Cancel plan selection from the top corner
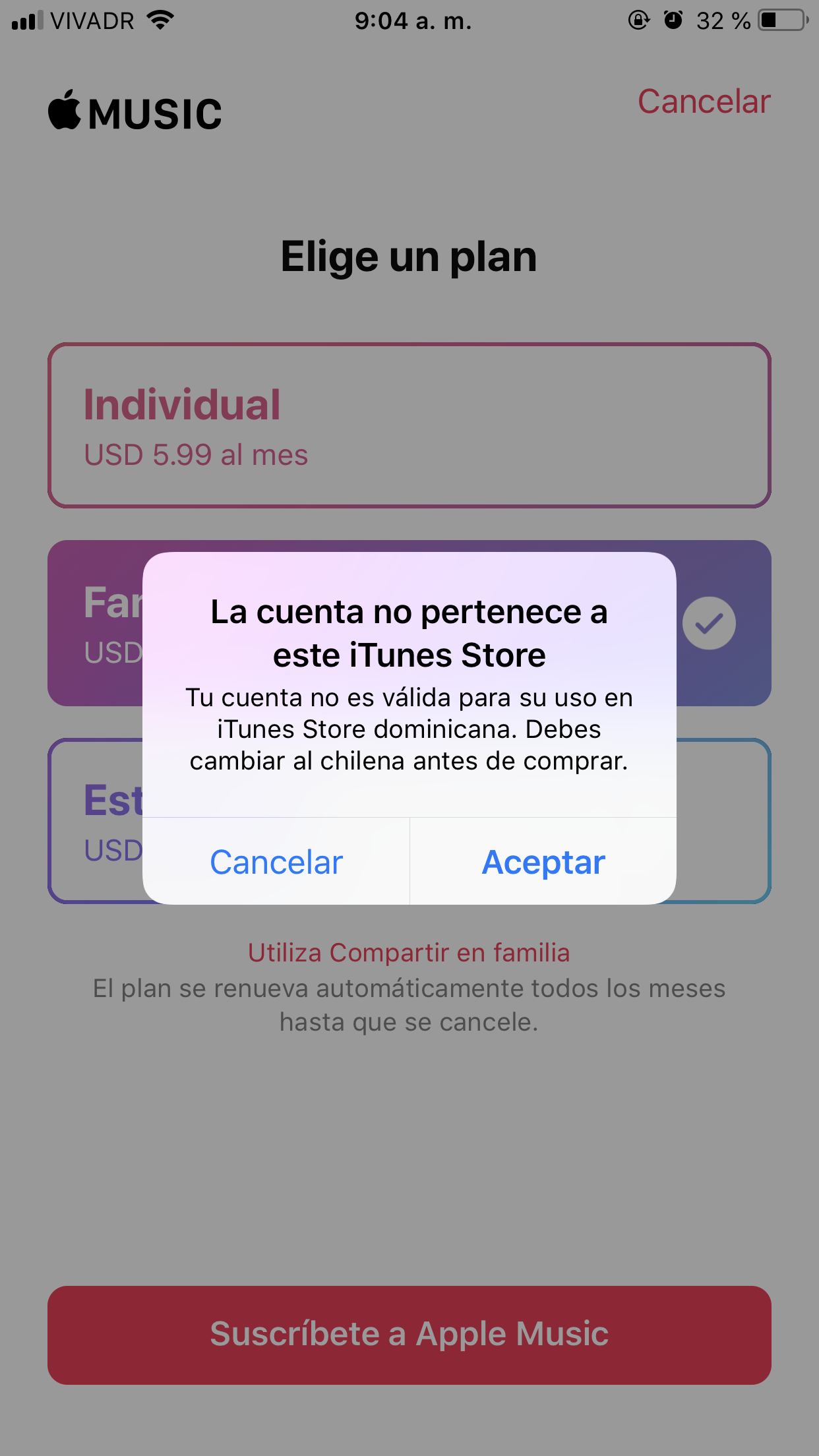 click(x=704, y=102)
